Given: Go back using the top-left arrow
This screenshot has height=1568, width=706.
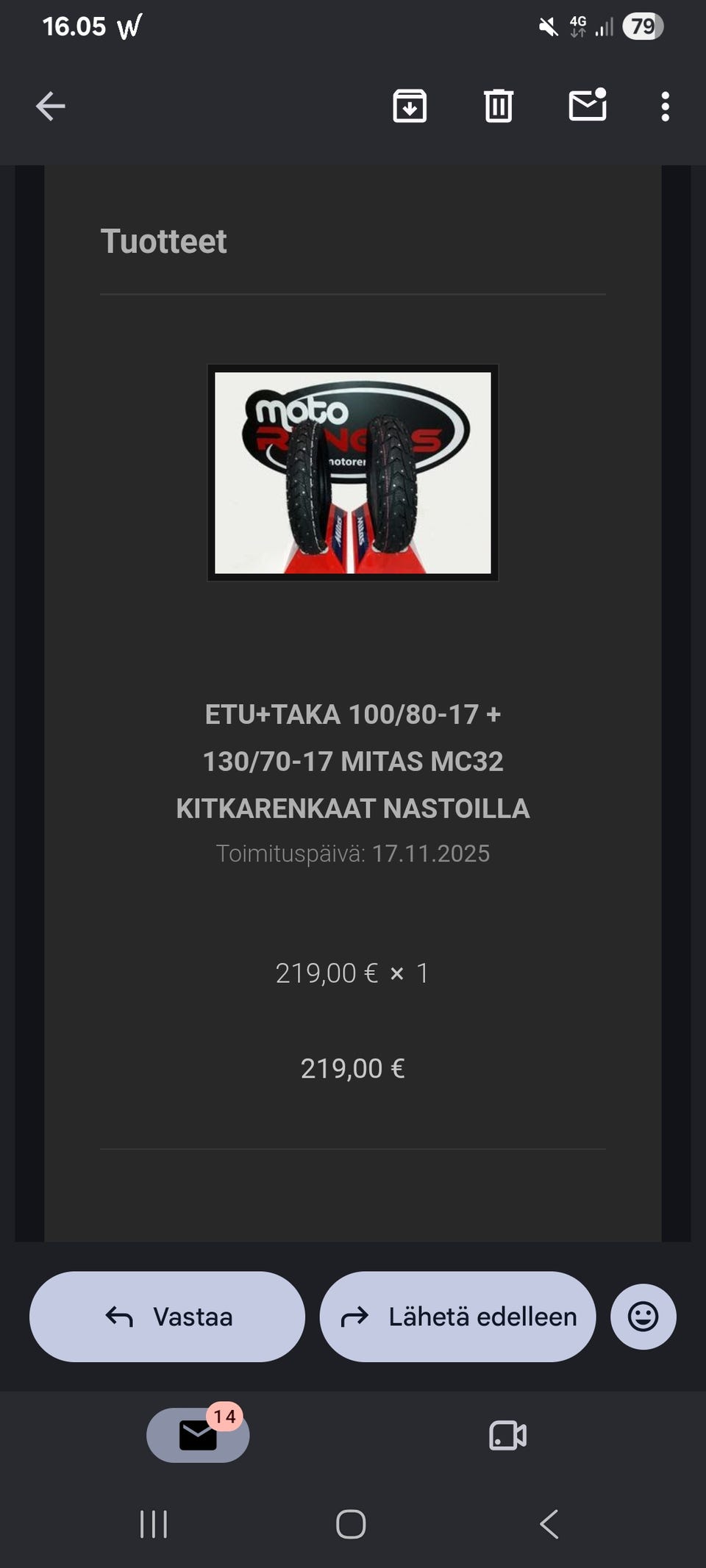Looking at the screenshot, I should tap(50, 107).
